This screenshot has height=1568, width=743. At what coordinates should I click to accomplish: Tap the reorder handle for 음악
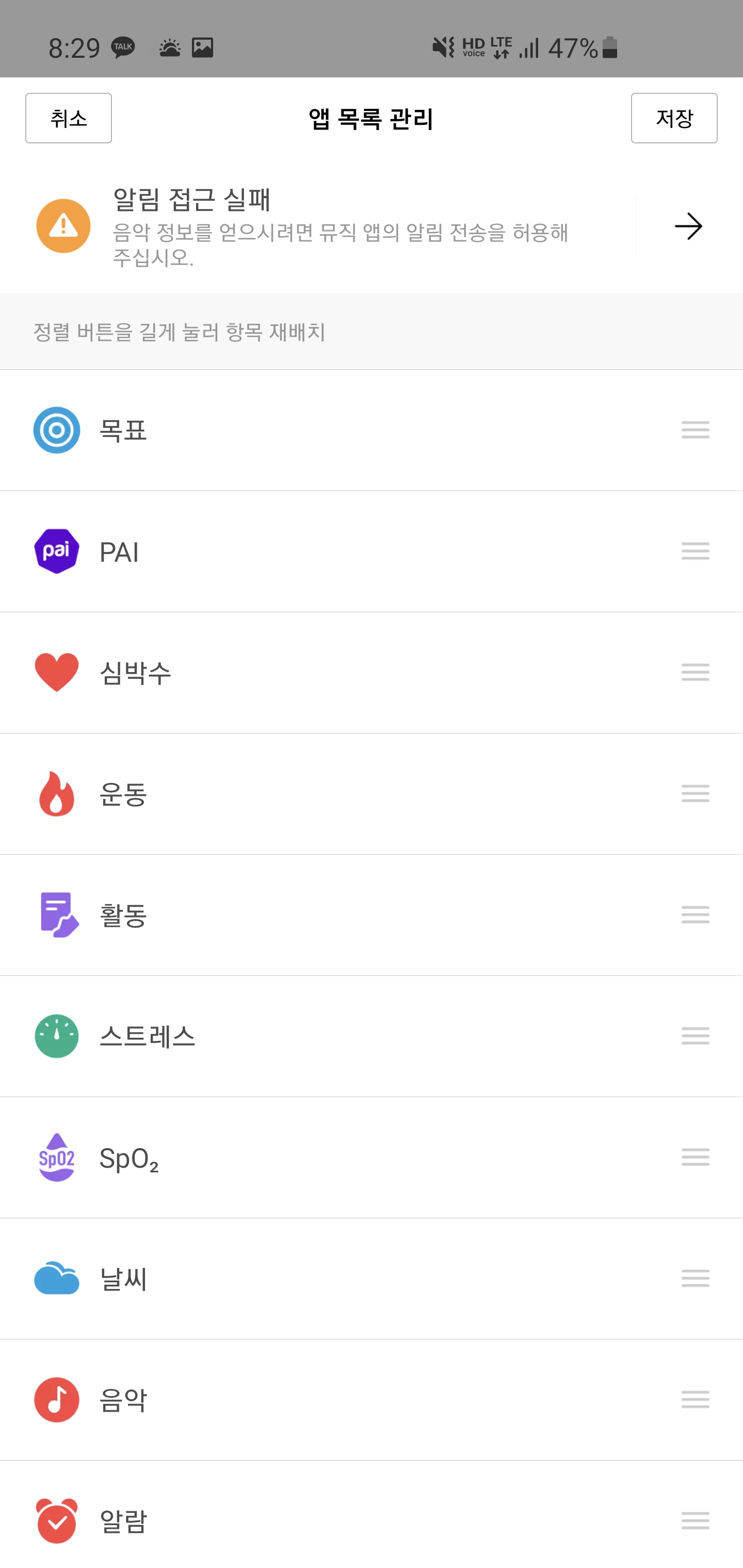695,1399
